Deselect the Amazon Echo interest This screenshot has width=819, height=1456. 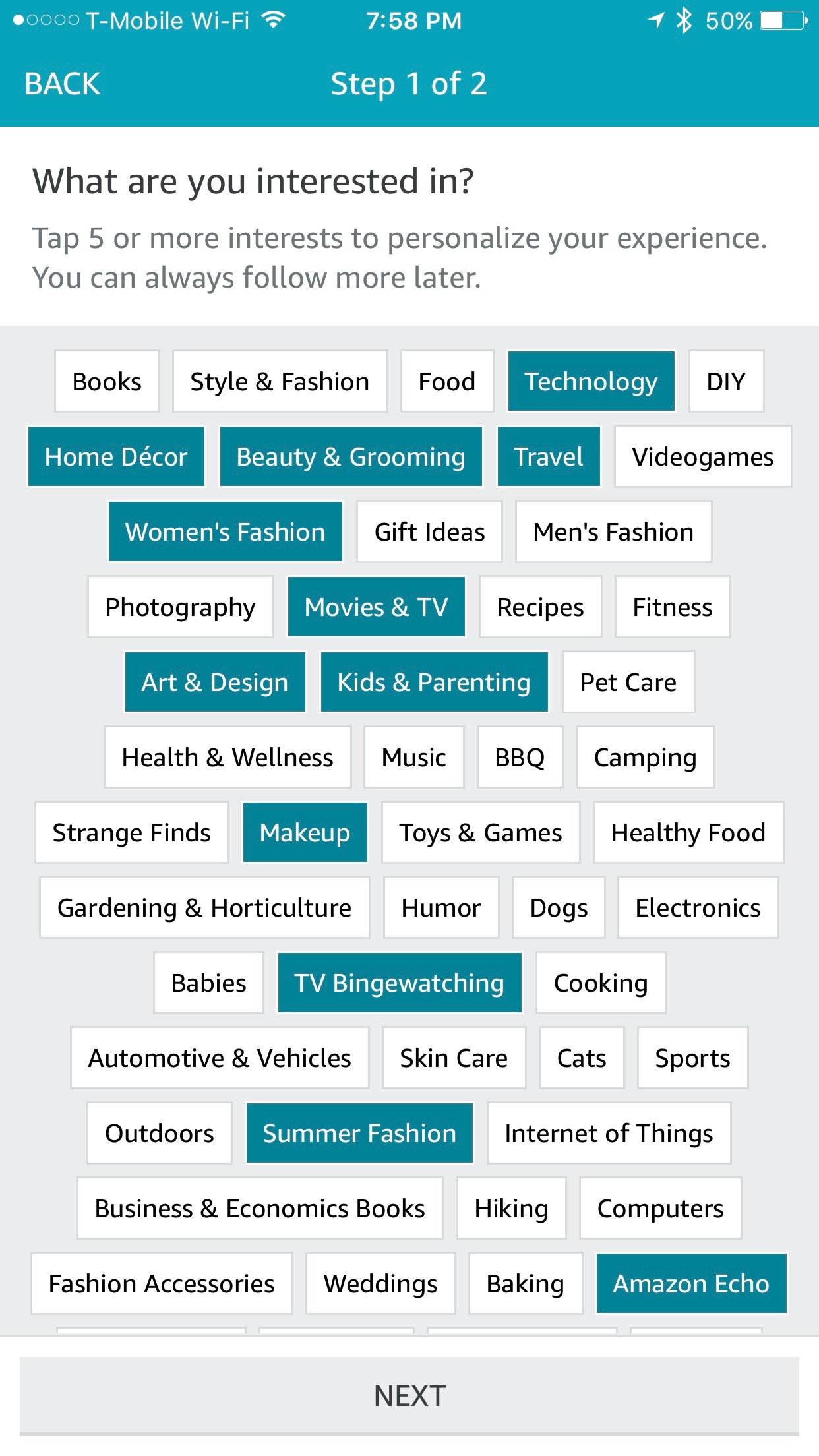[x=691, y=1284]
